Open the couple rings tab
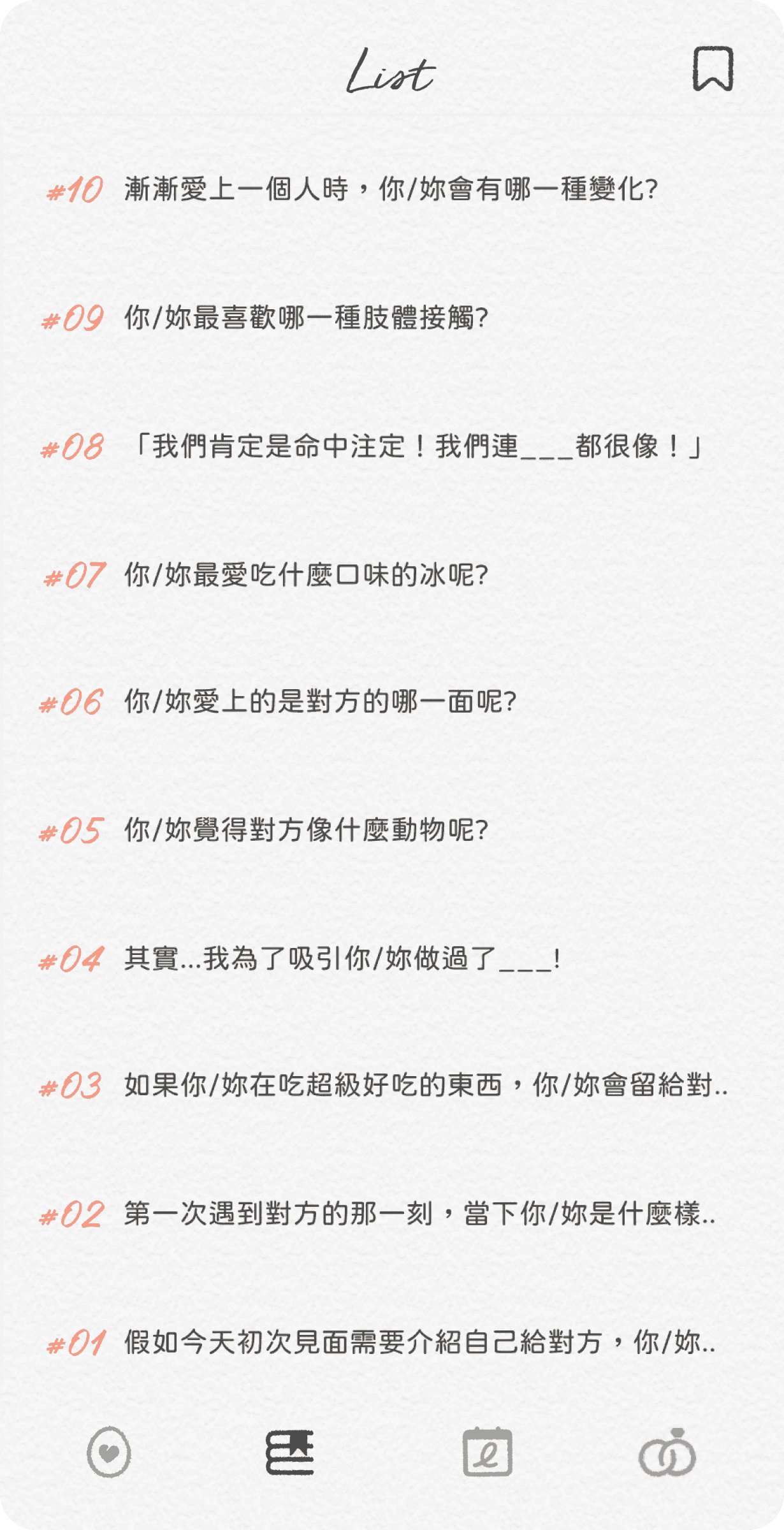784x1530 pixels. (x=667, y=1452)
